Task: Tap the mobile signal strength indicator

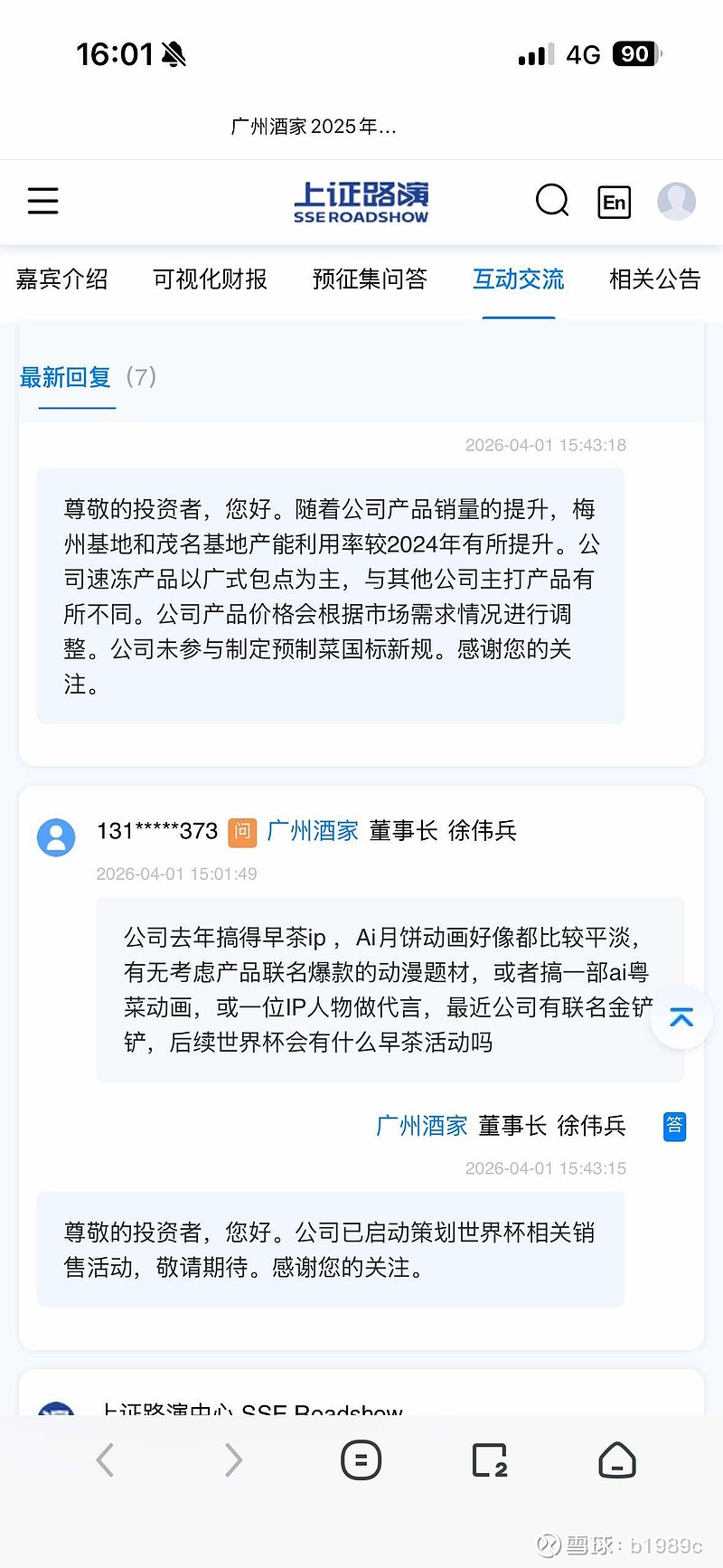Action: (533, 53)
